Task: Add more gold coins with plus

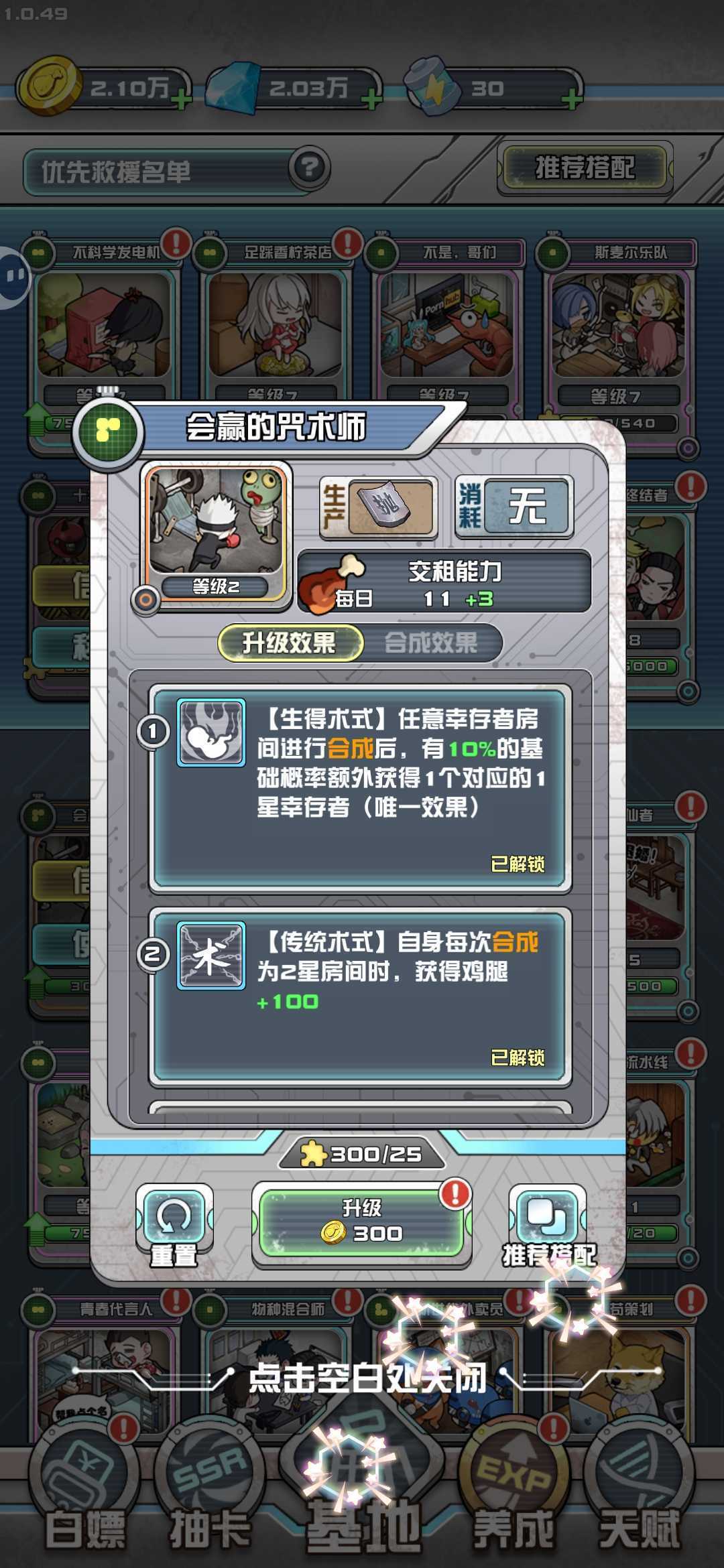Action: tap(180, 101)
